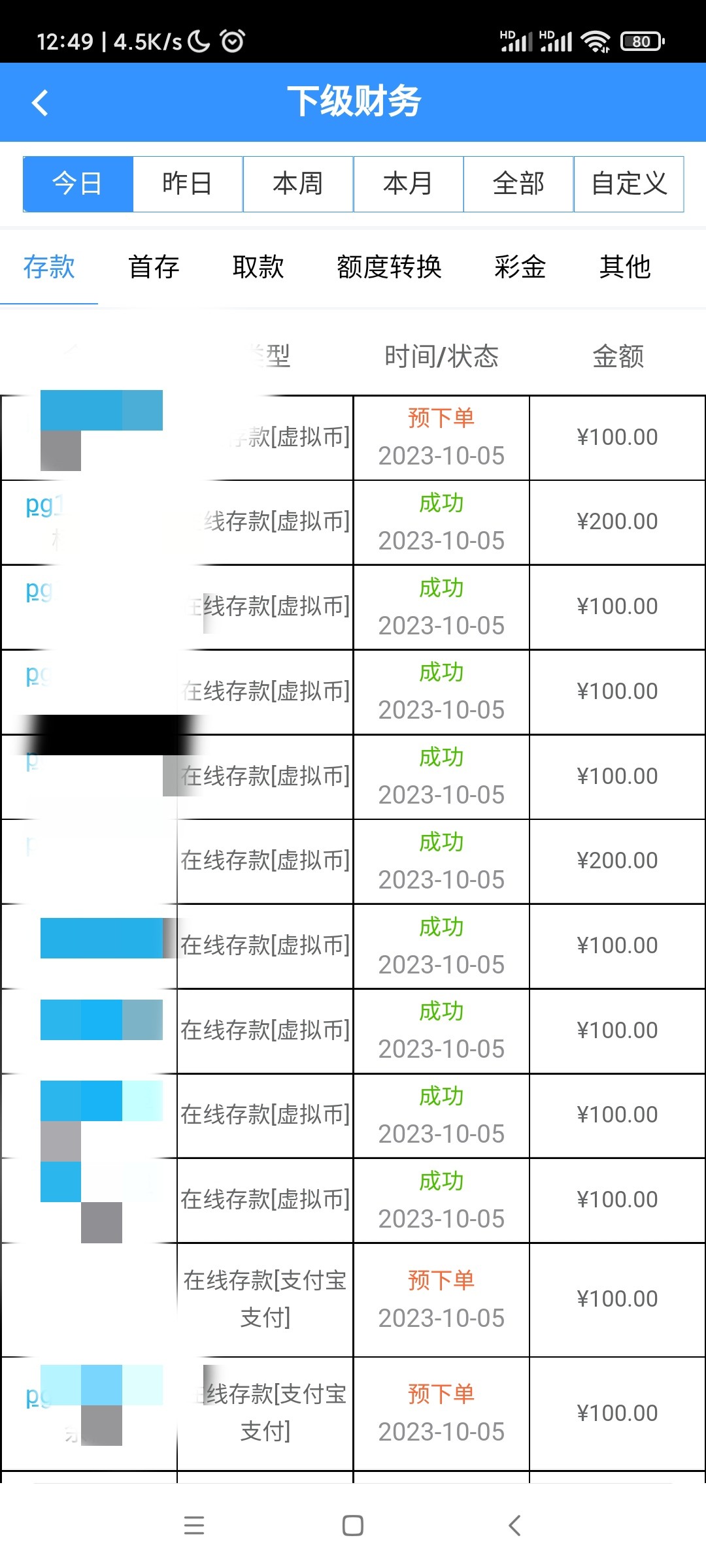Open 自定义 date range

coord(629,184)
